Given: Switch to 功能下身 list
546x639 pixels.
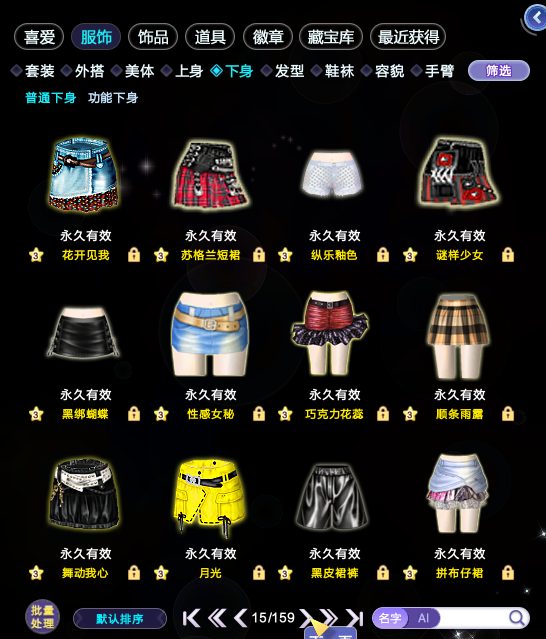Looking at the screenshot, I should (x=113, y=98).
